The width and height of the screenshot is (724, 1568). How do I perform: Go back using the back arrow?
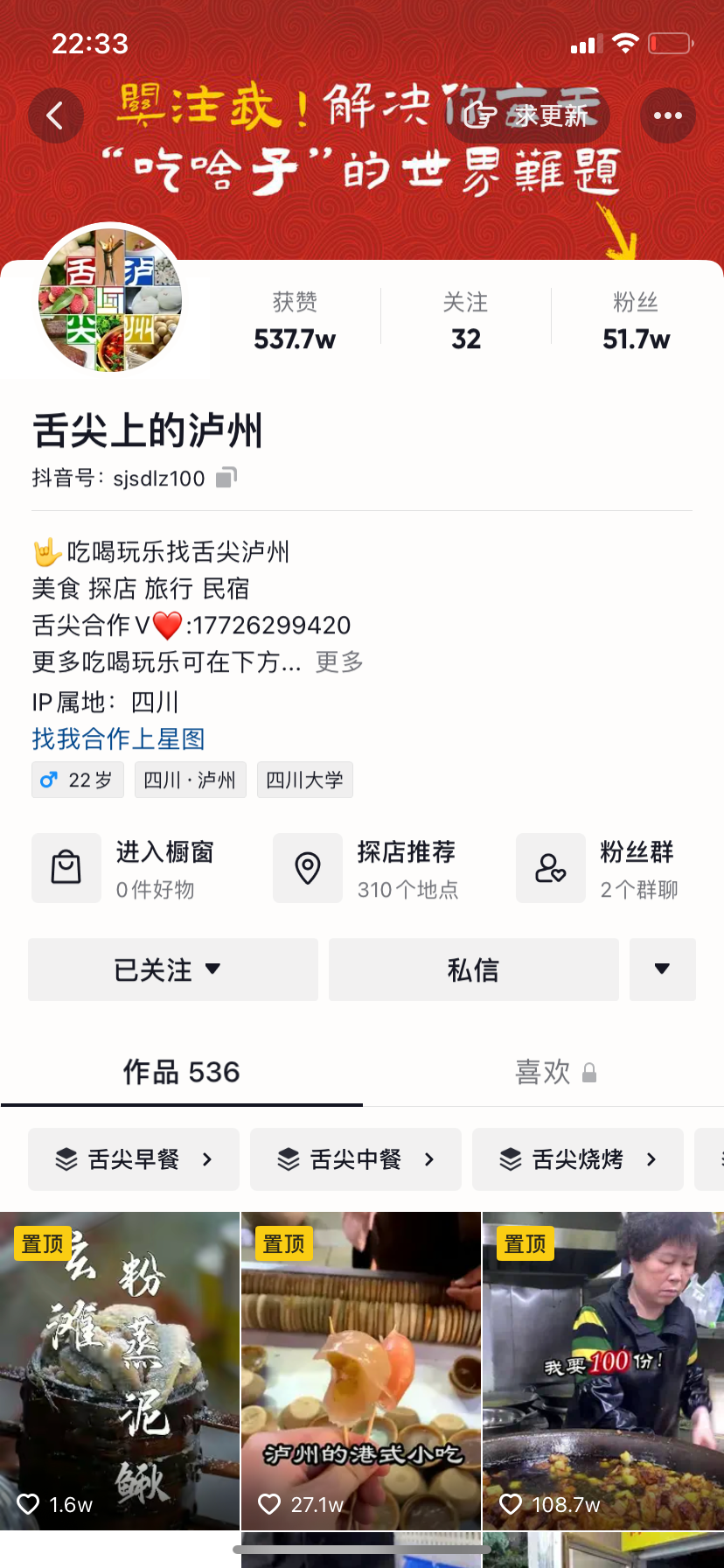(55, 115)
